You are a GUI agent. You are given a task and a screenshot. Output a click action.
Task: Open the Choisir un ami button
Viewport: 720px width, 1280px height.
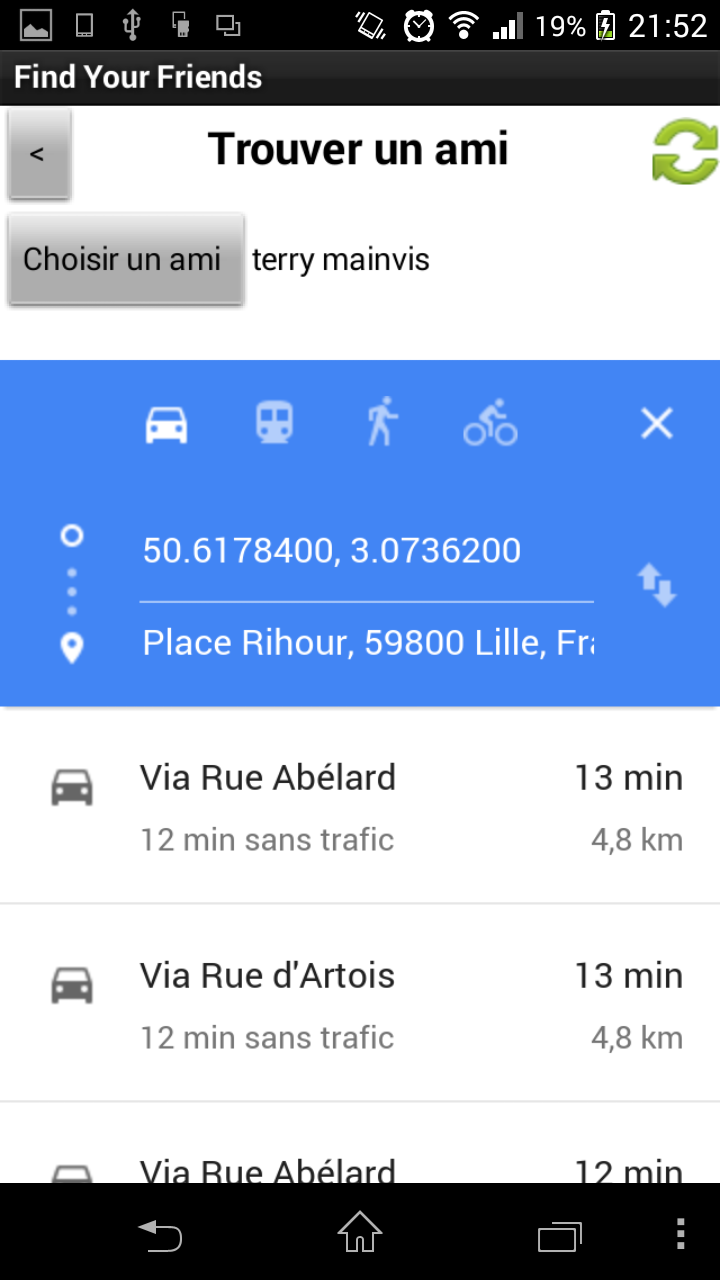pos(126,259)
